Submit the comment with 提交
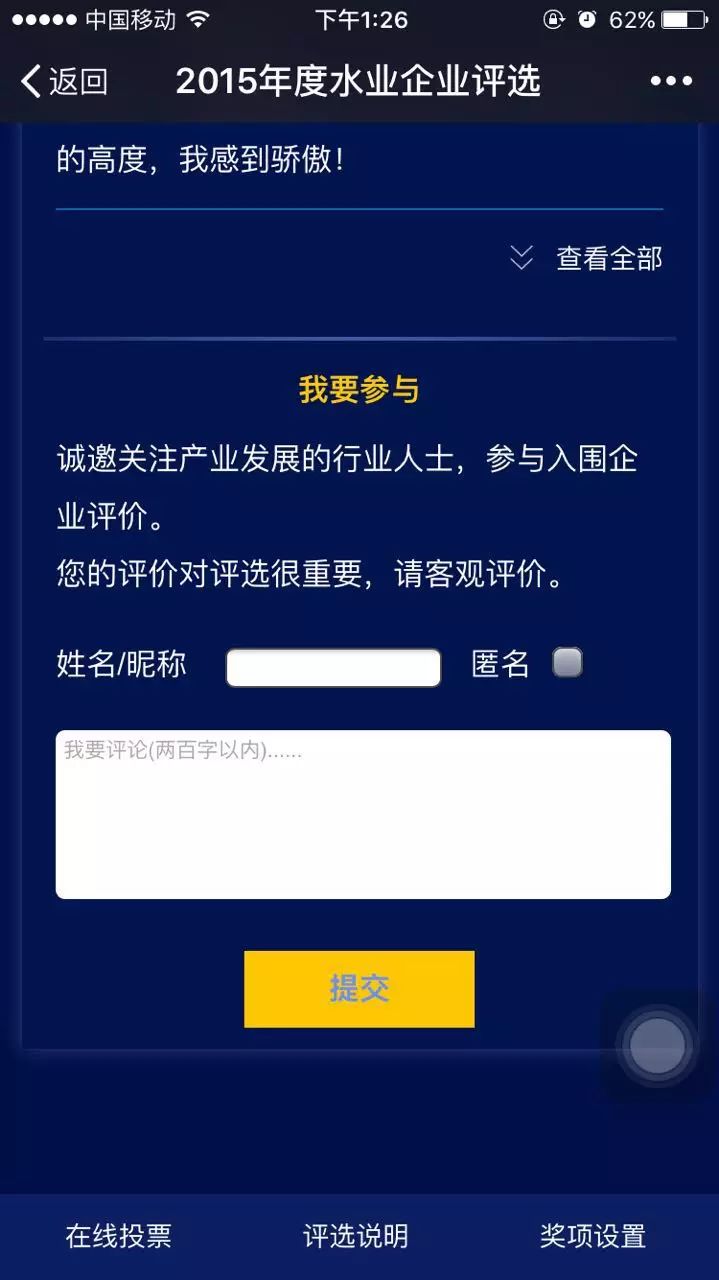 click(x=359, y=989)
